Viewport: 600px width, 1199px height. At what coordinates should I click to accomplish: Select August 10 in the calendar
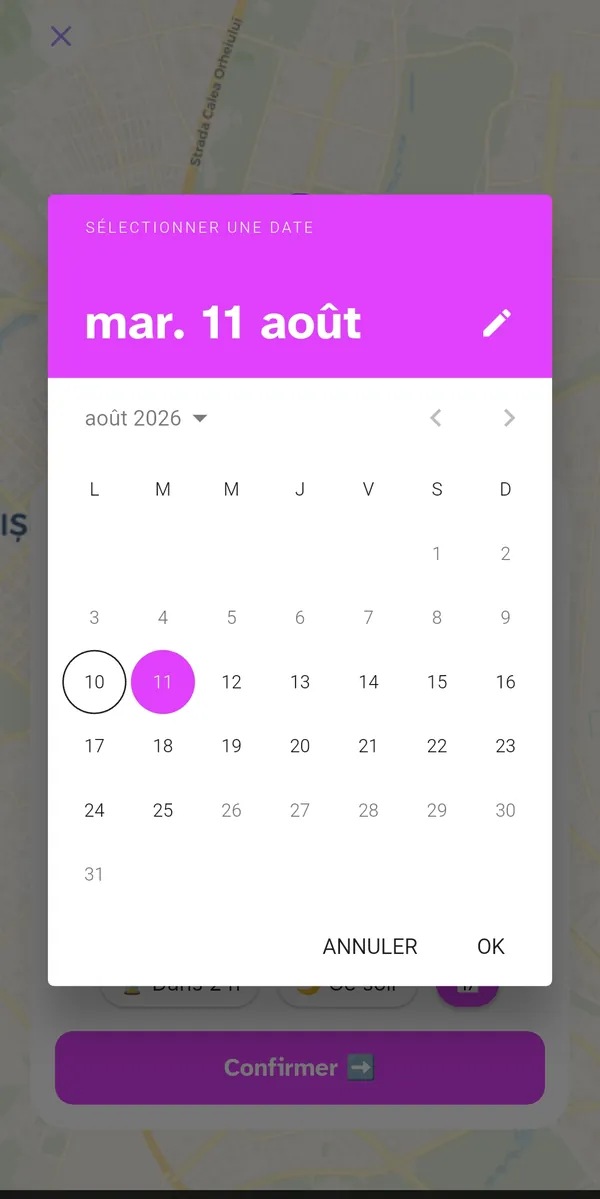(x=94, y=682)
